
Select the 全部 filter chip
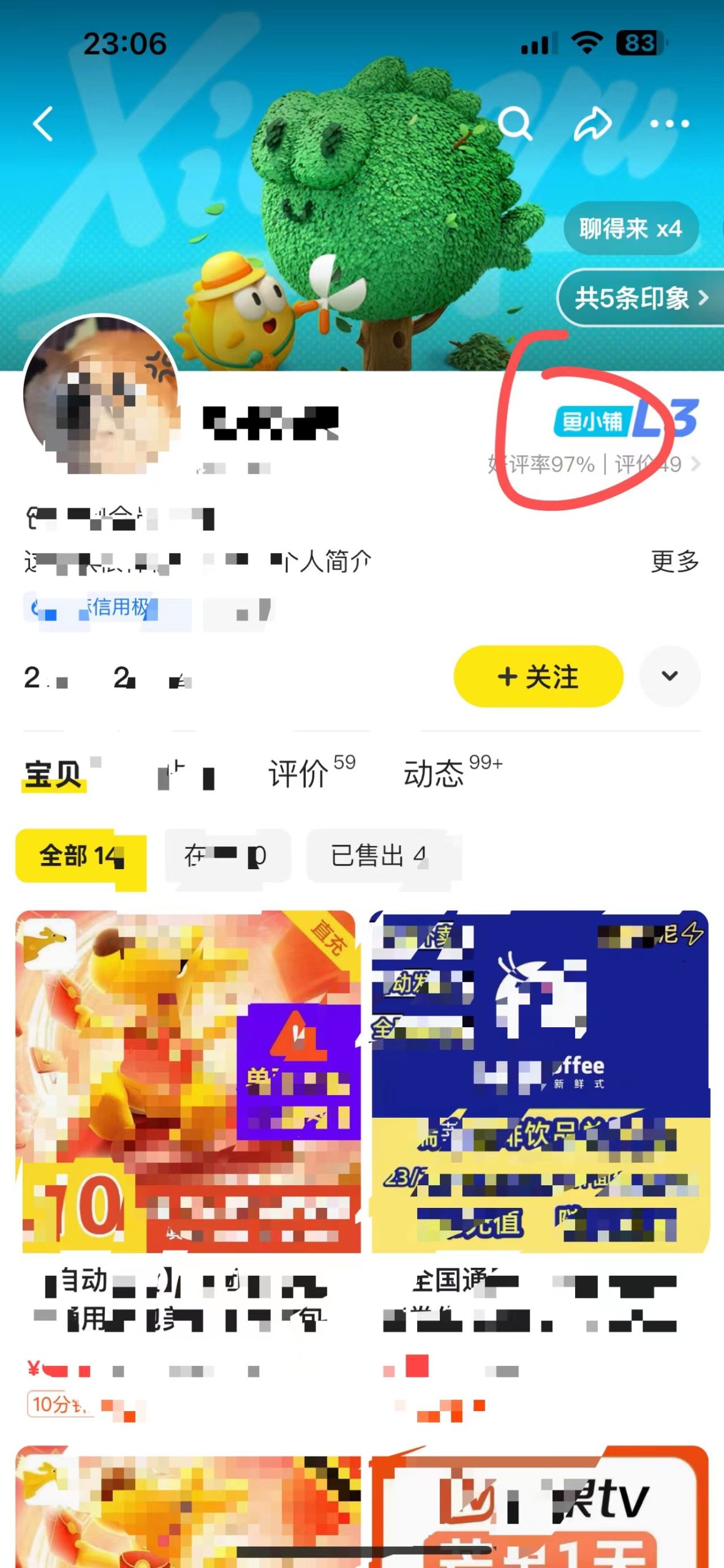80,856
